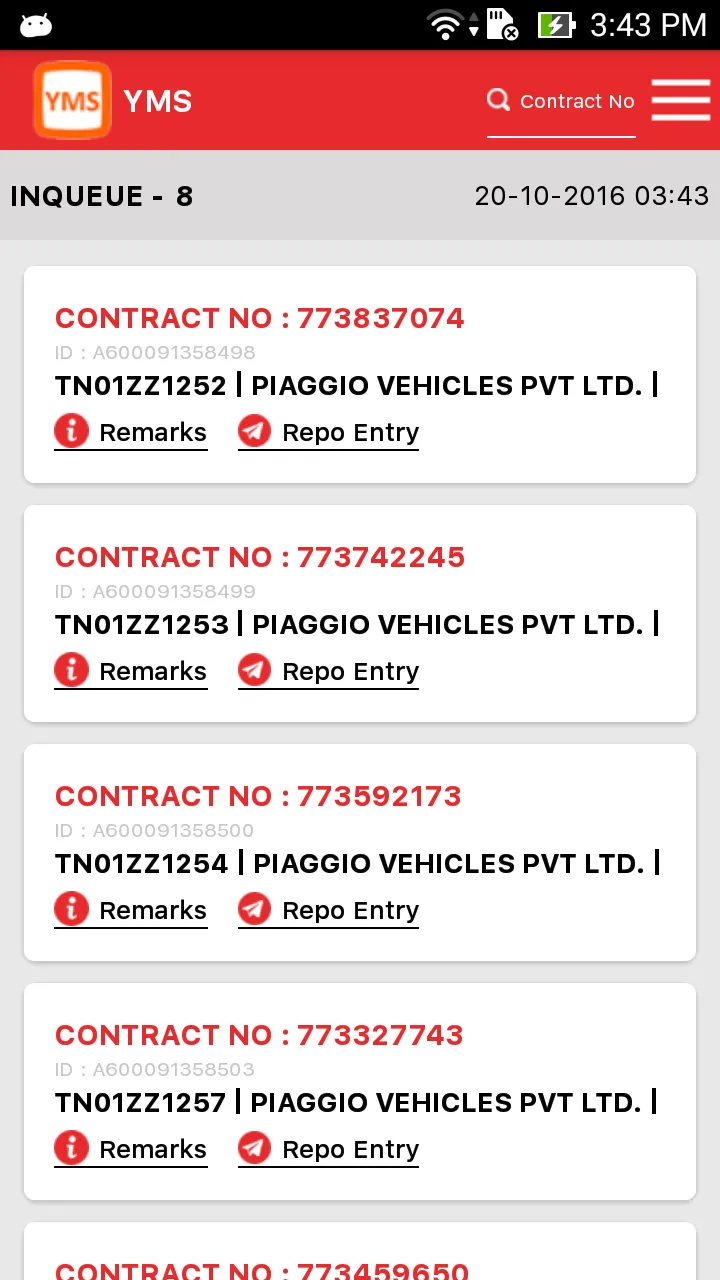This screenshot has width=720, height=1280.
Task: Check Remarks for contract 773327743
Action: [131, 1149]
